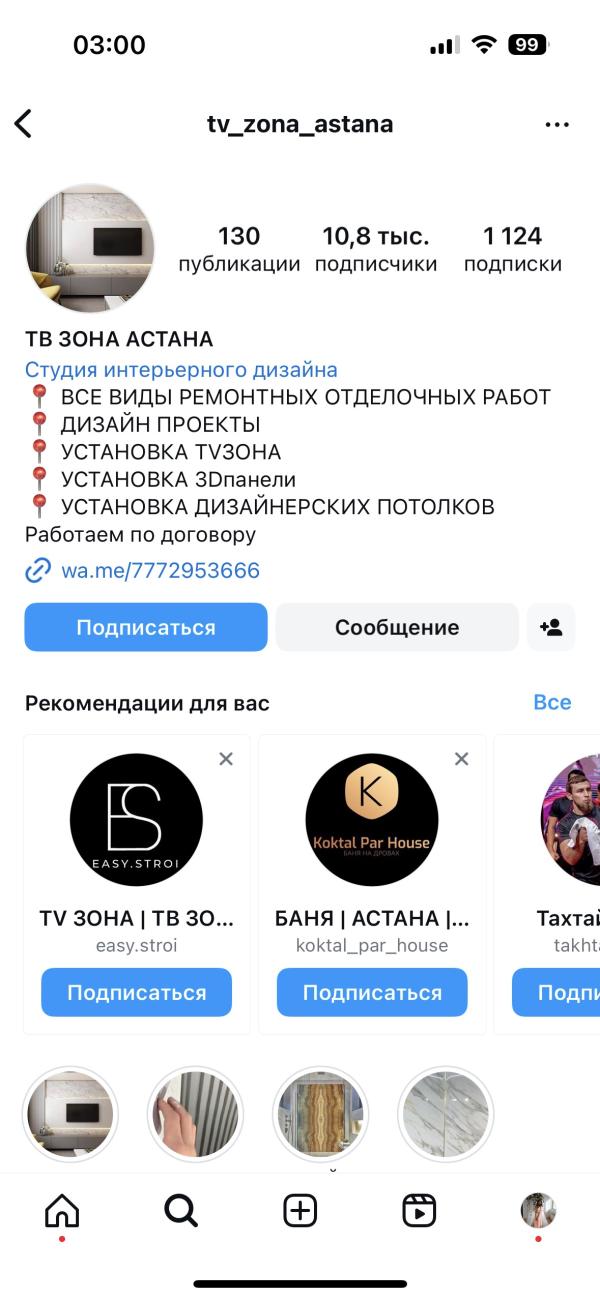
Task: Dismiss the easy.stroi recommendation
Action: pyautogui.click(x=226, y=759)
